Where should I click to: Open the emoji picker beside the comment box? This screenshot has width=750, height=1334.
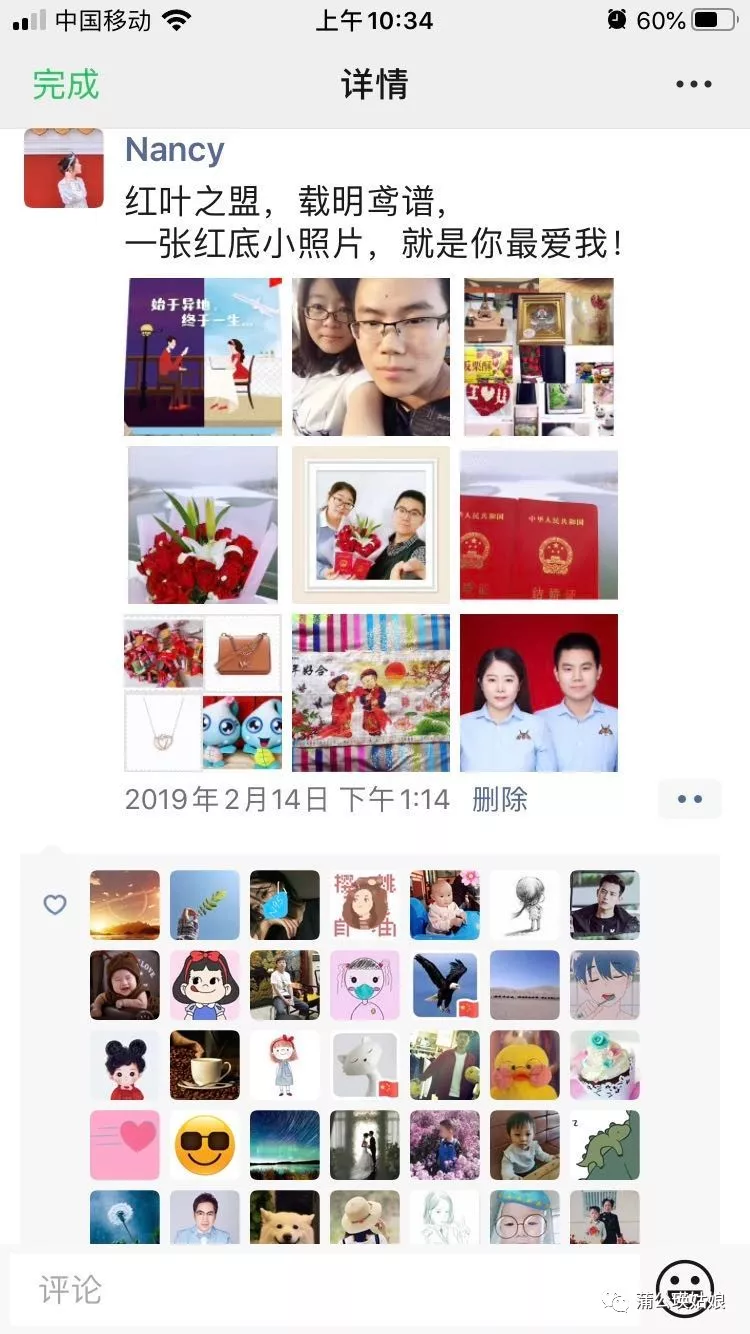point(685,1289)
